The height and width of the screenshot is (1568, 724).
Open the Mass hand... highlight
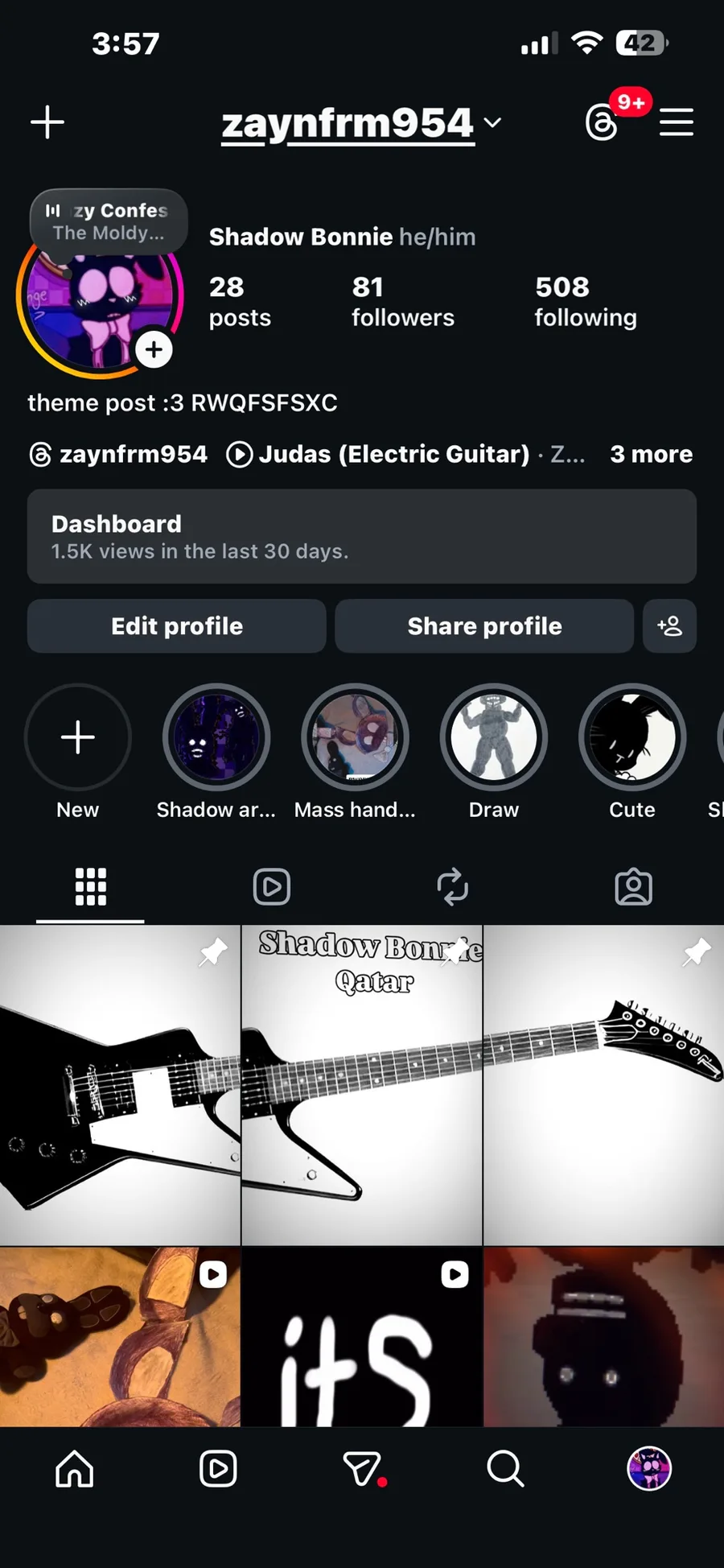click(355, 737)
